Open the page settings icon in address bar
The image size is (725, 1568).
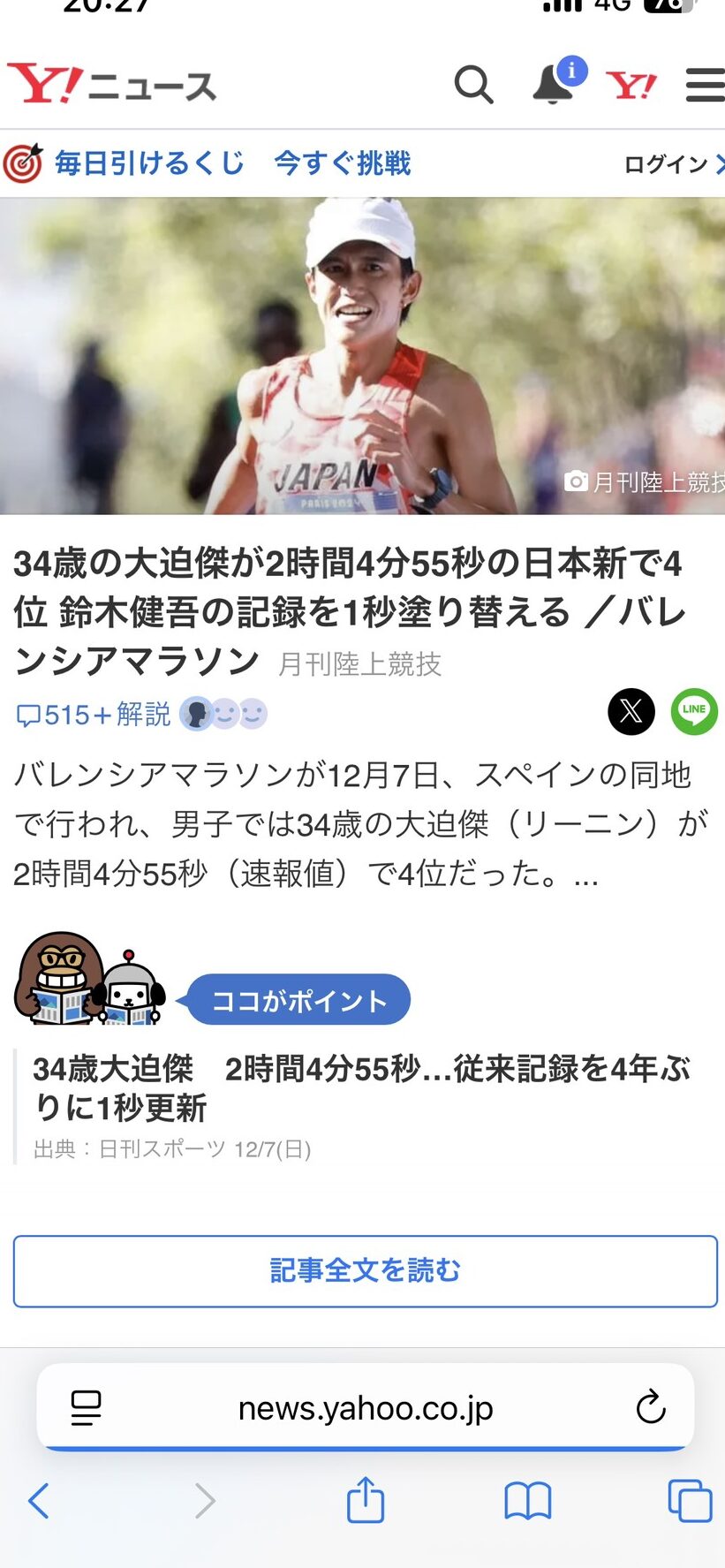point(86,1407)
